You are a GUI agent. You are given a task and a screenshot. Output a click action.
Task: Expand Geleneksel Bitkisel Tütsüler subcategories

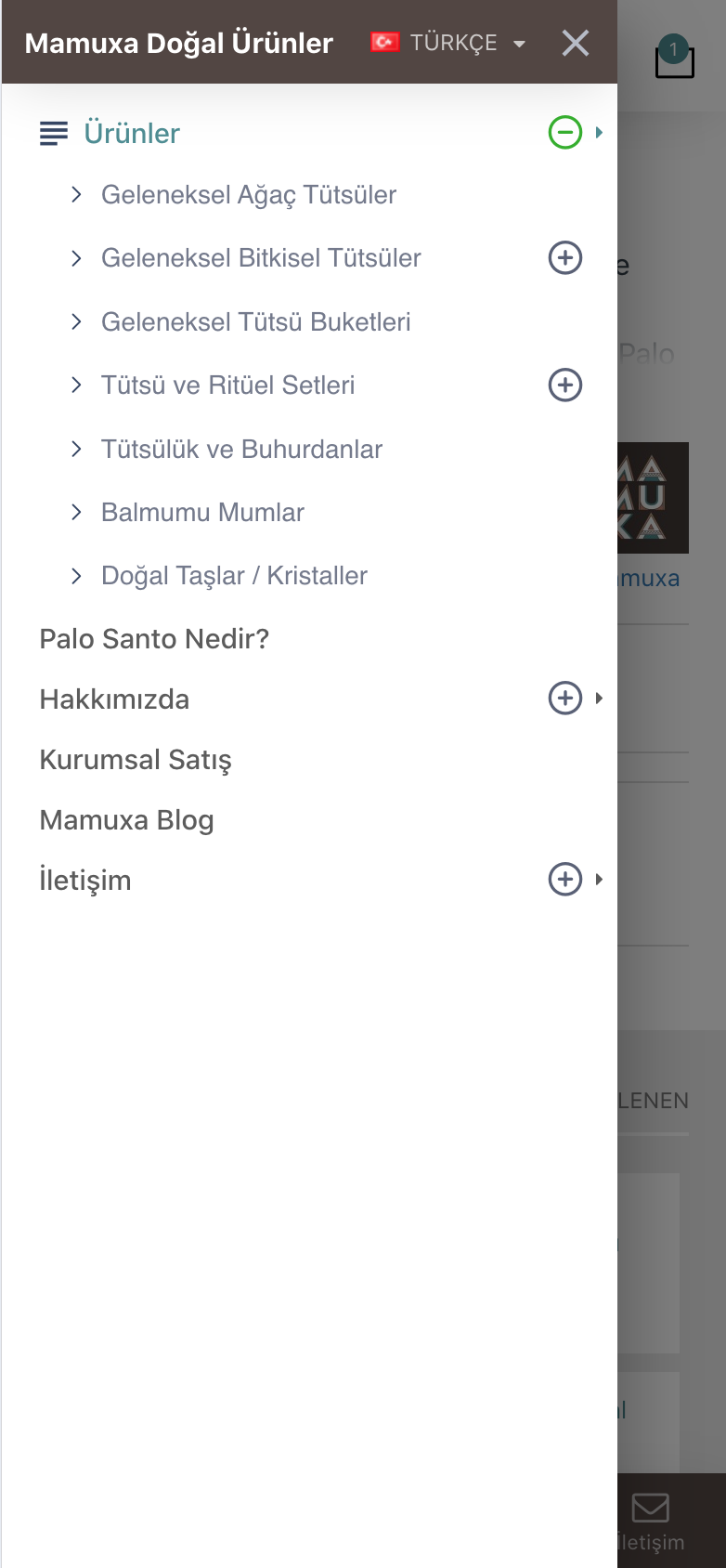(x=565, y=257)
